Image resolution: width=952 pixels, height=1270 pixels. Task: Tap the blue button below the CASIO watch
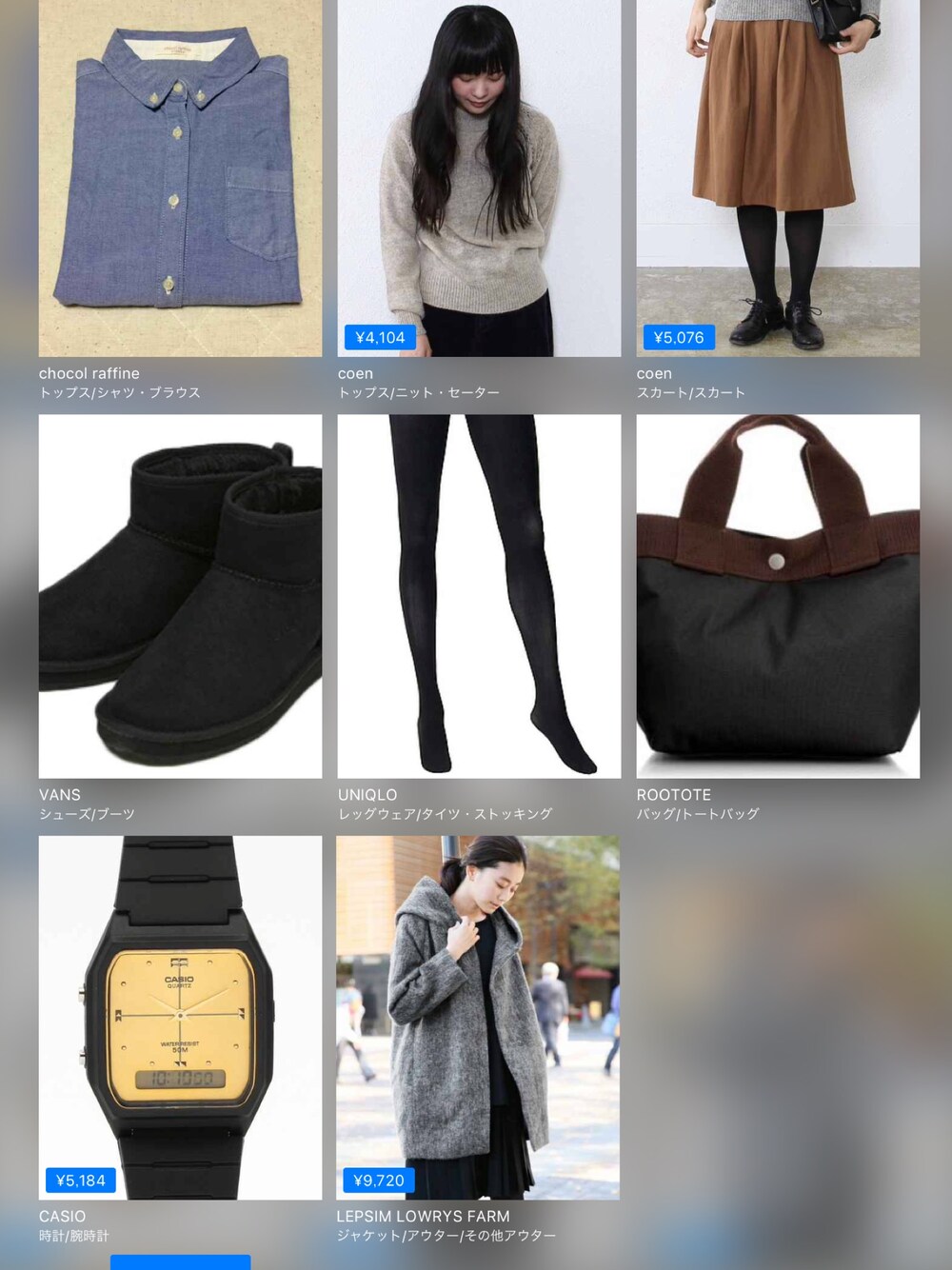click(180, 1262)
